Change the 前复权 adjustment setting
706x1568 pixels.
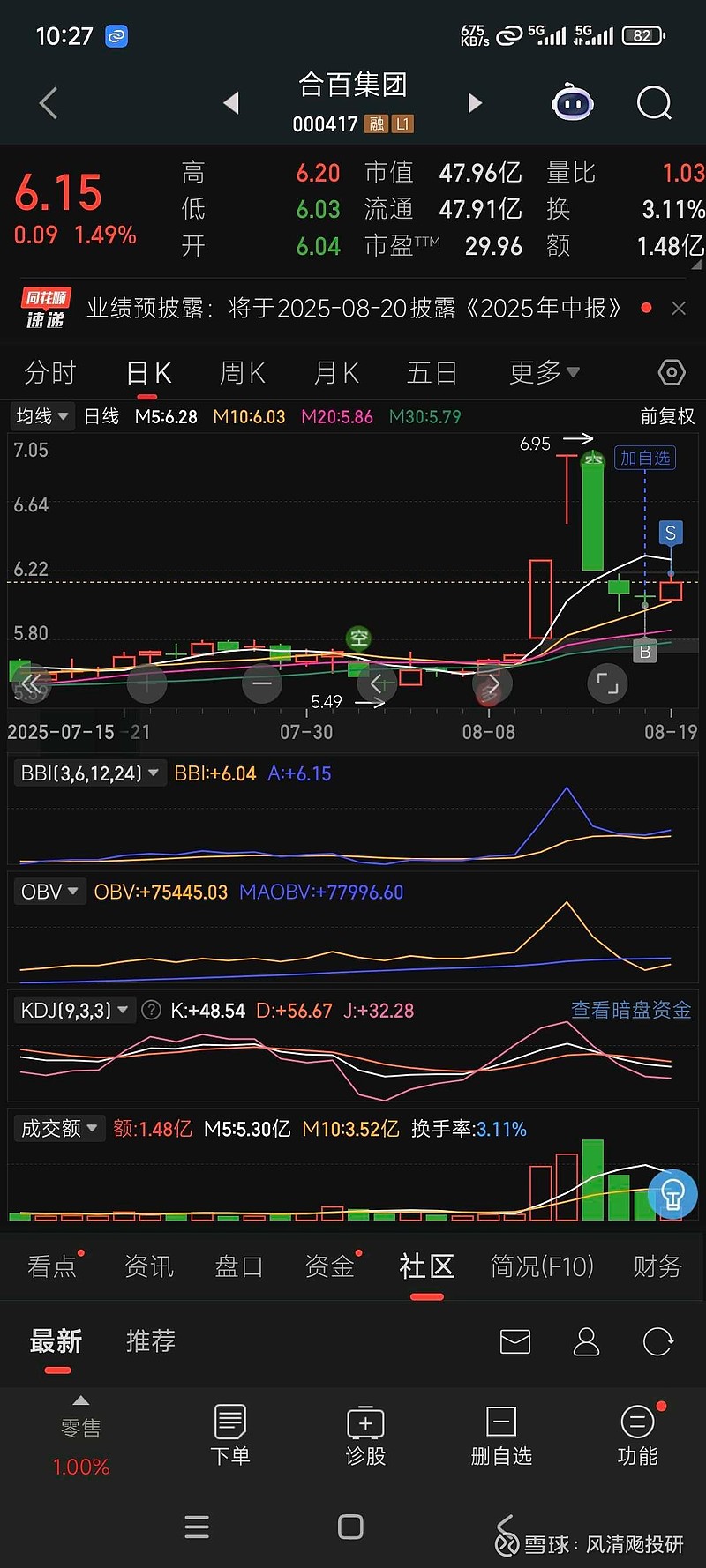click(667, 416)
